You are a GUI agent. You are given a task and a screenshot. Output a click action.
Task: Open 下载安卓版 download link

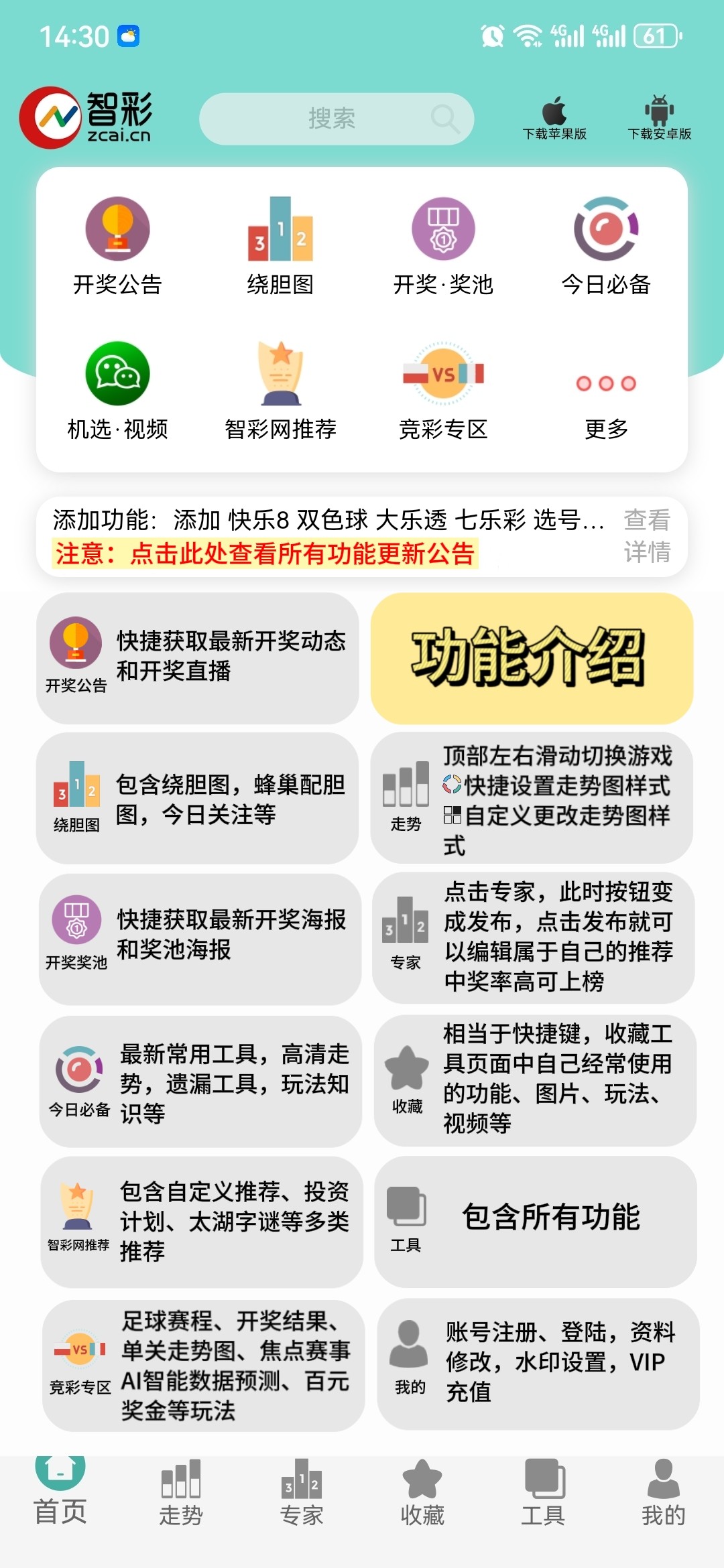[659, 117]
